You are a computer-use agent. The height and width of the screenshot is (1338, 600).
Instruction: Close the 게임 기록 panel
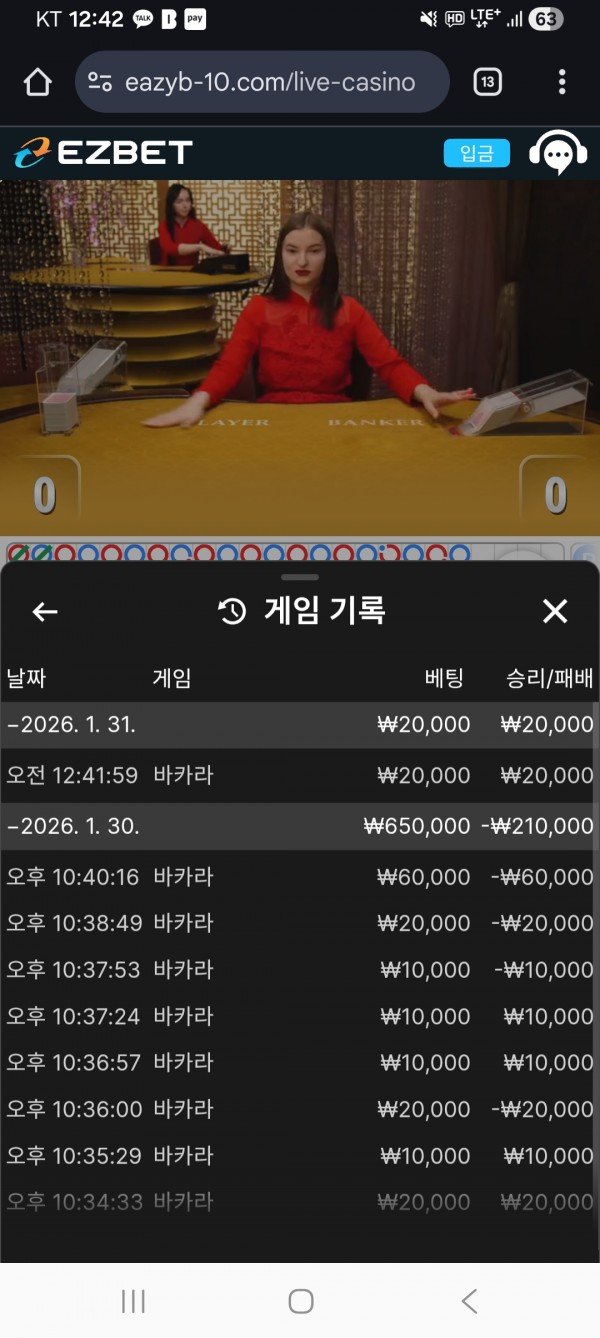(x=554, y=612)
